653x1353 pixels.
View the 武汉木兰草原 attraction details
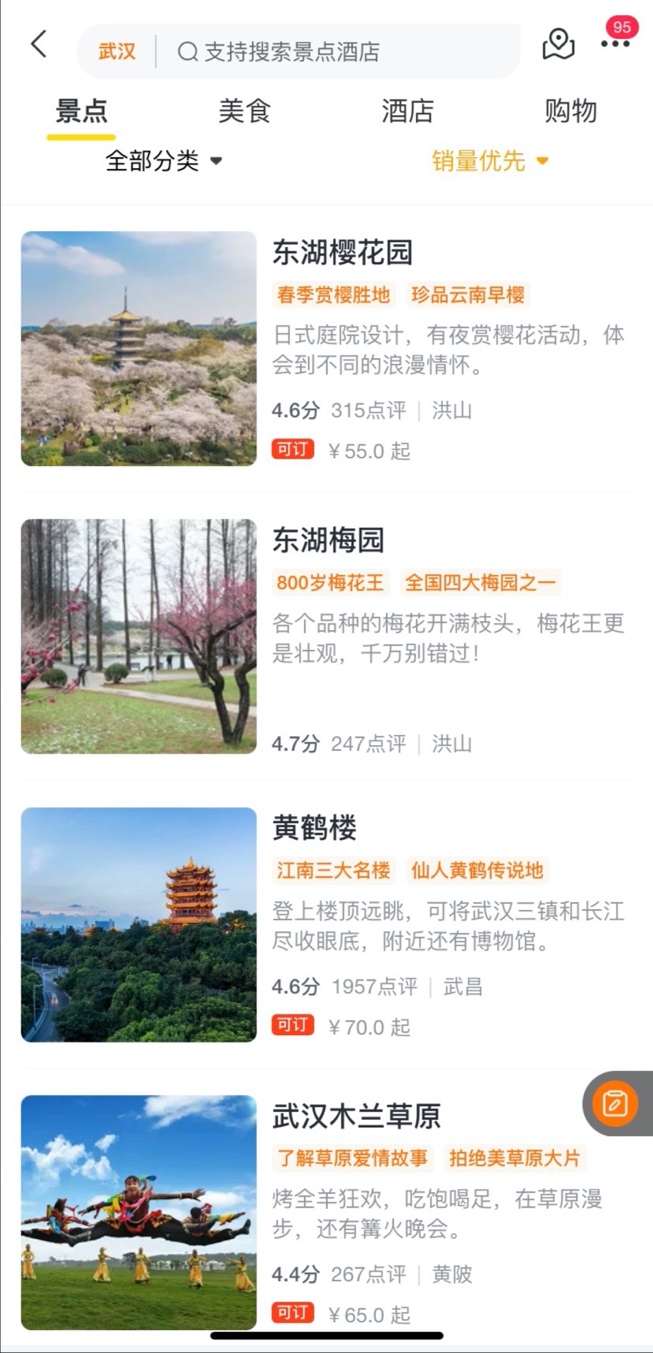coord(356,1116)
